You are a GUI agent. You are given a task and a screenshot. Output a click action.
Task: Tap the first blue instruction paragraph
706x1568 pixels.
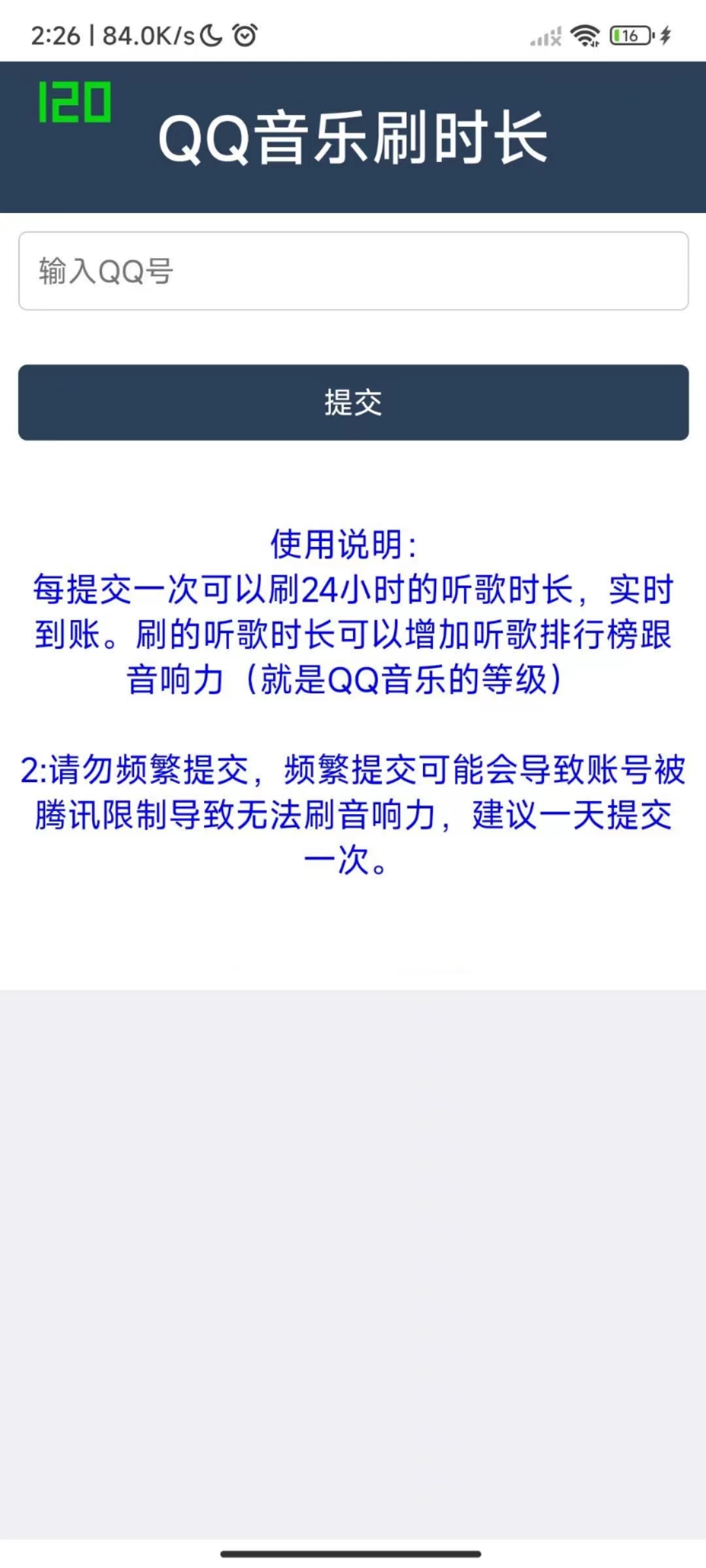(353, 632)
